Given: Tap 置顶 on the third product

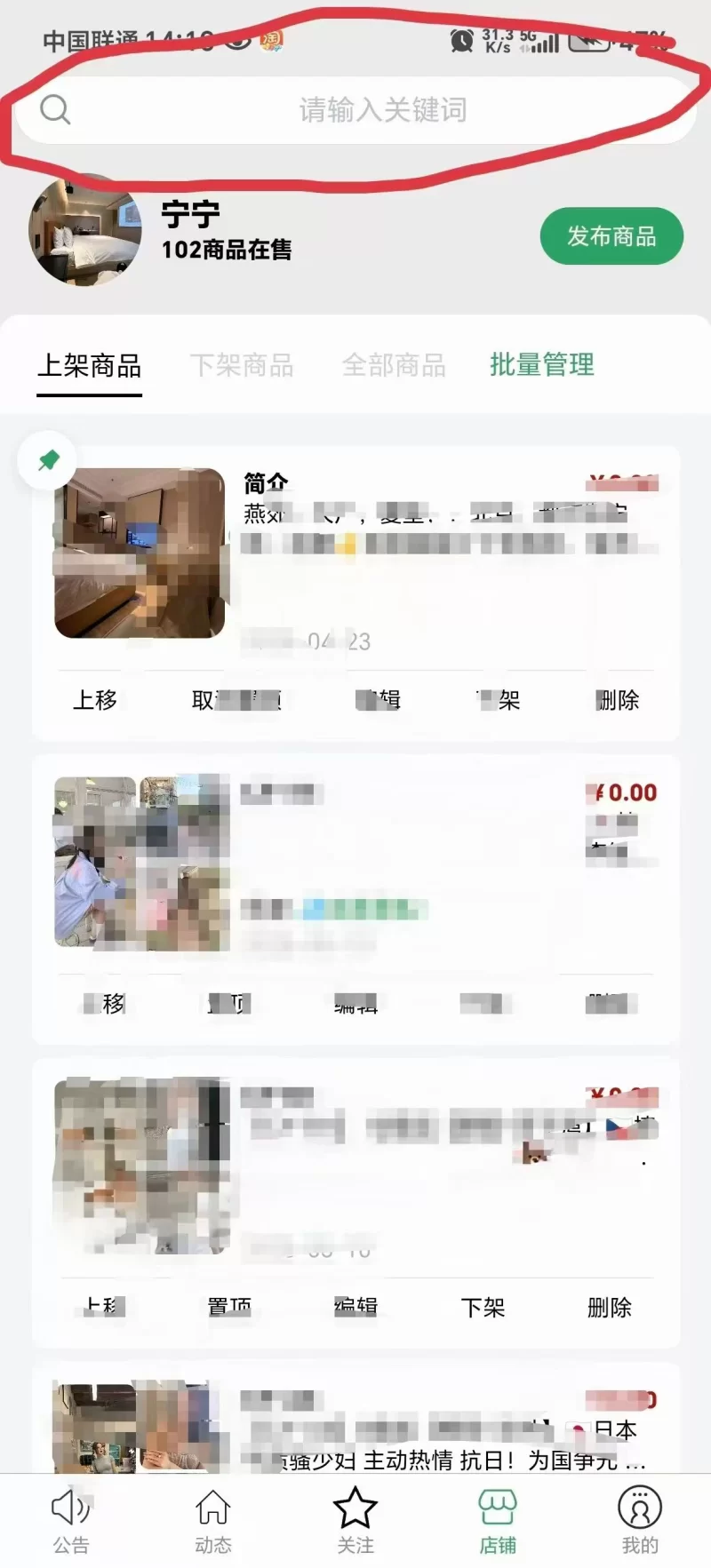Looking at the screenshot, I should 229,1308.
